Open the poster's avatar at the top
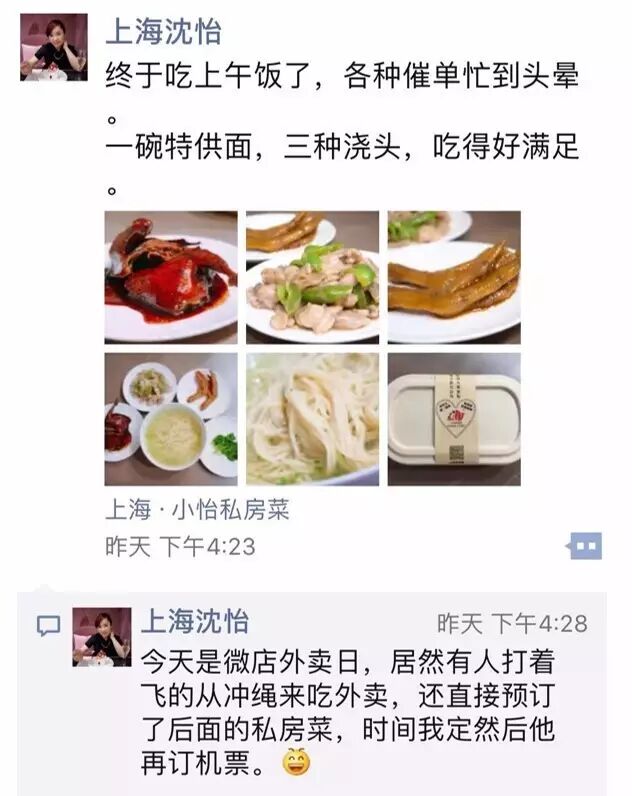The width and height of the screenshot is (632, 796). click(x=54, y=47)
